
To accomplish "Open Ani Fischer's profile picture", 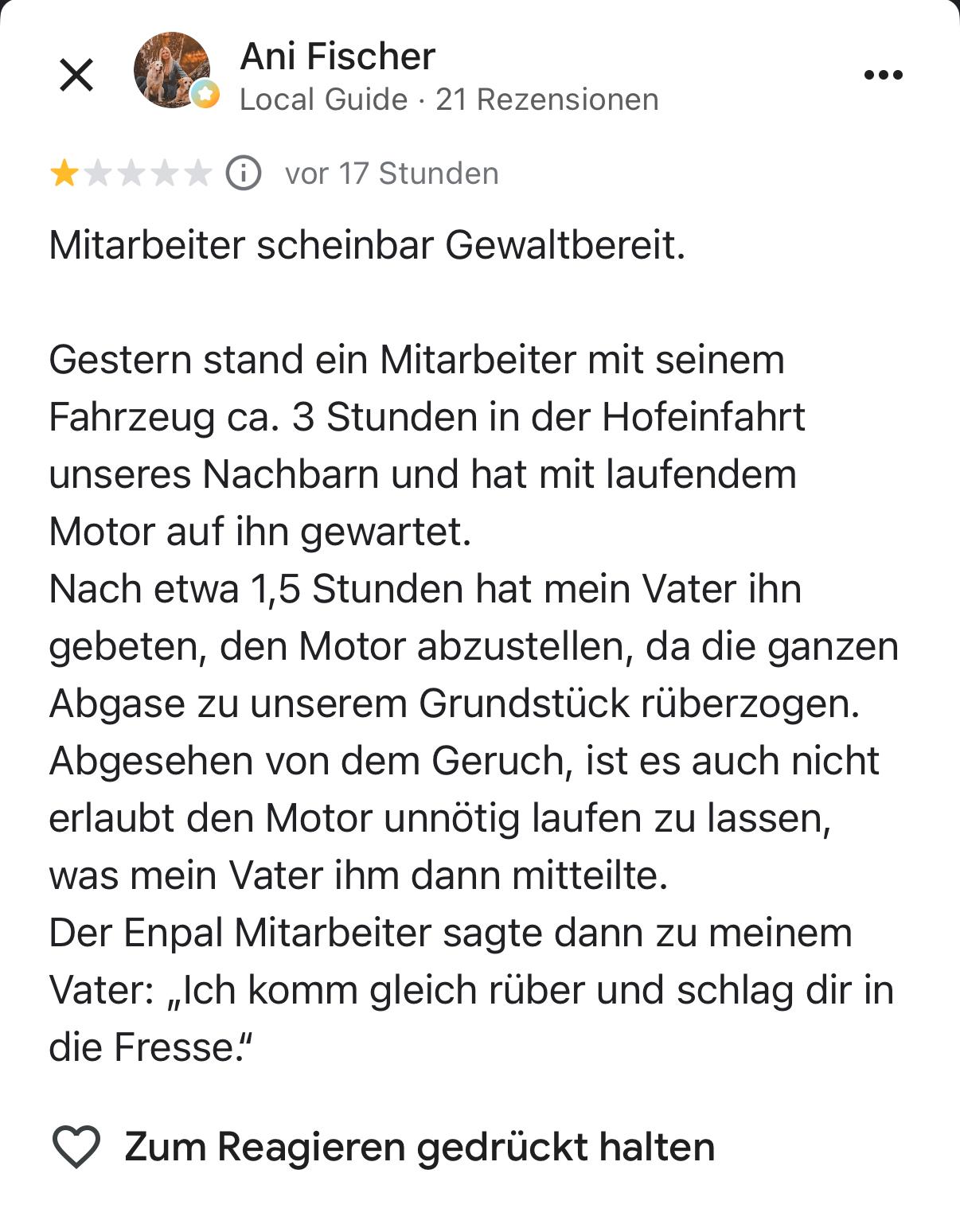I will [x=173, y=70].
